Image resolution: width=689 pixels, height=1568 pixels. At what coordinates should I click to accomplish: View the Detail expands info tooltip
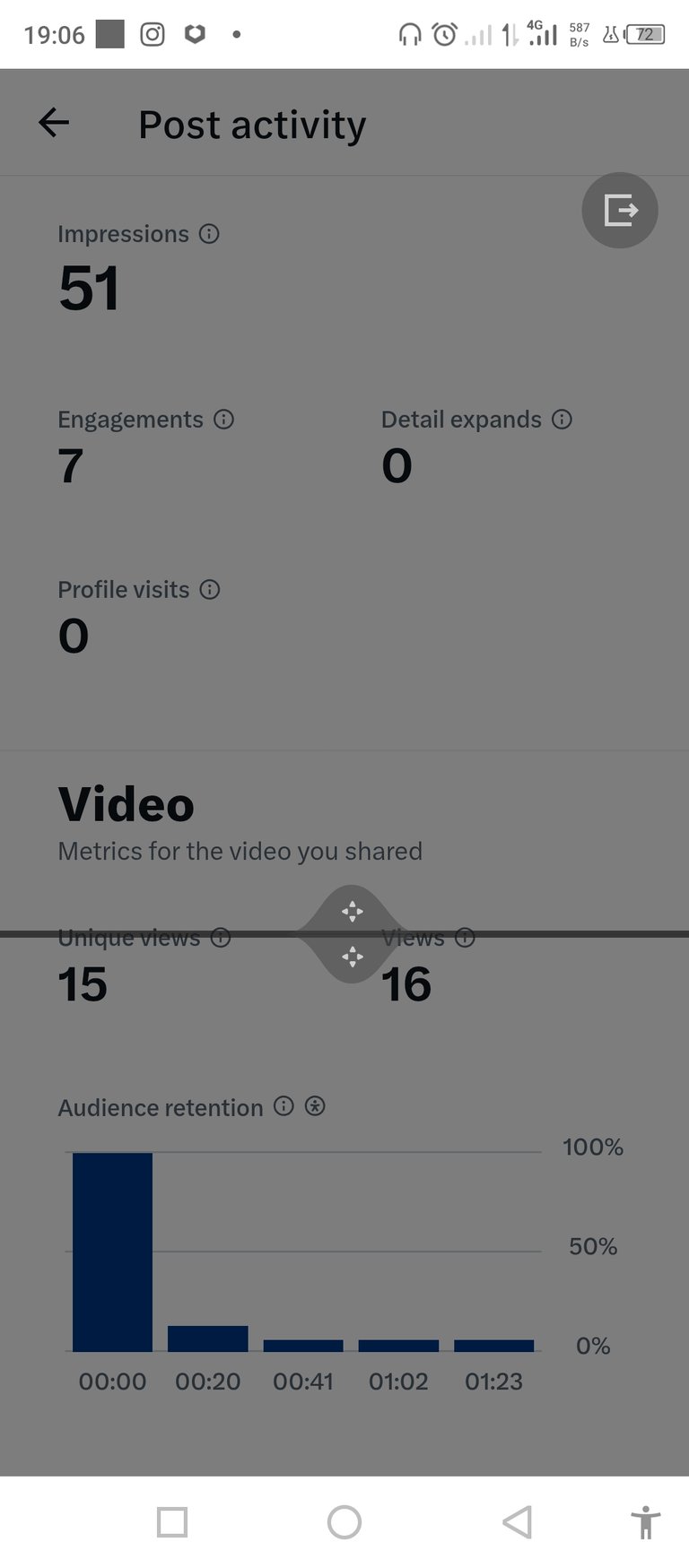(x=562, y=419)
